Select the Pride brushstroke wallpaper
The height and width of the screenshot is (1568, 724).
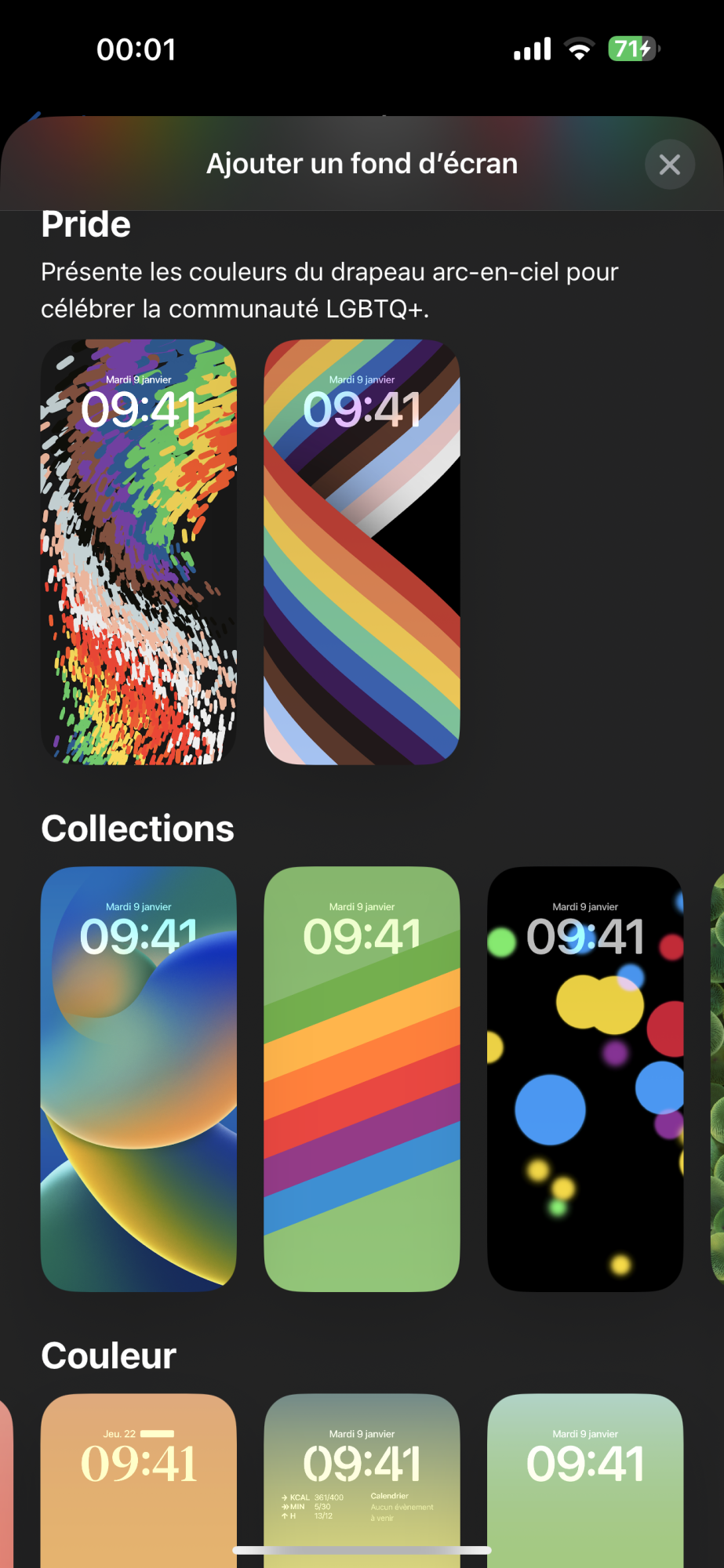tap(139, 552)
